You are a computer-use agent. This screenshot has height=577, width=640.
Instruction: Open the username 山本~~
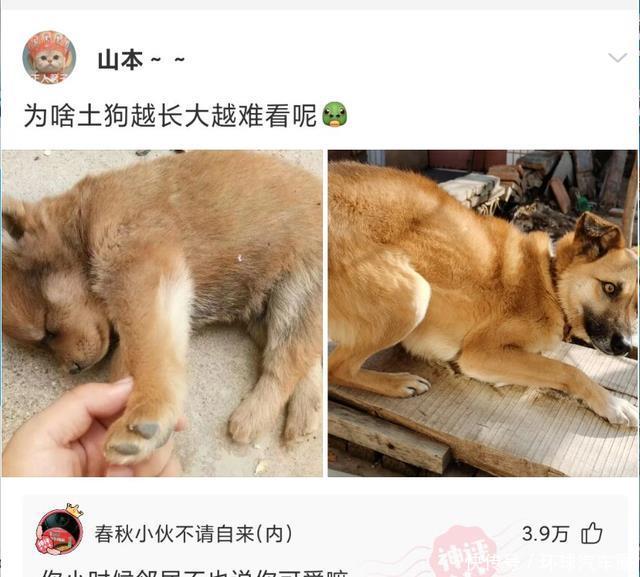click(141, 60)
